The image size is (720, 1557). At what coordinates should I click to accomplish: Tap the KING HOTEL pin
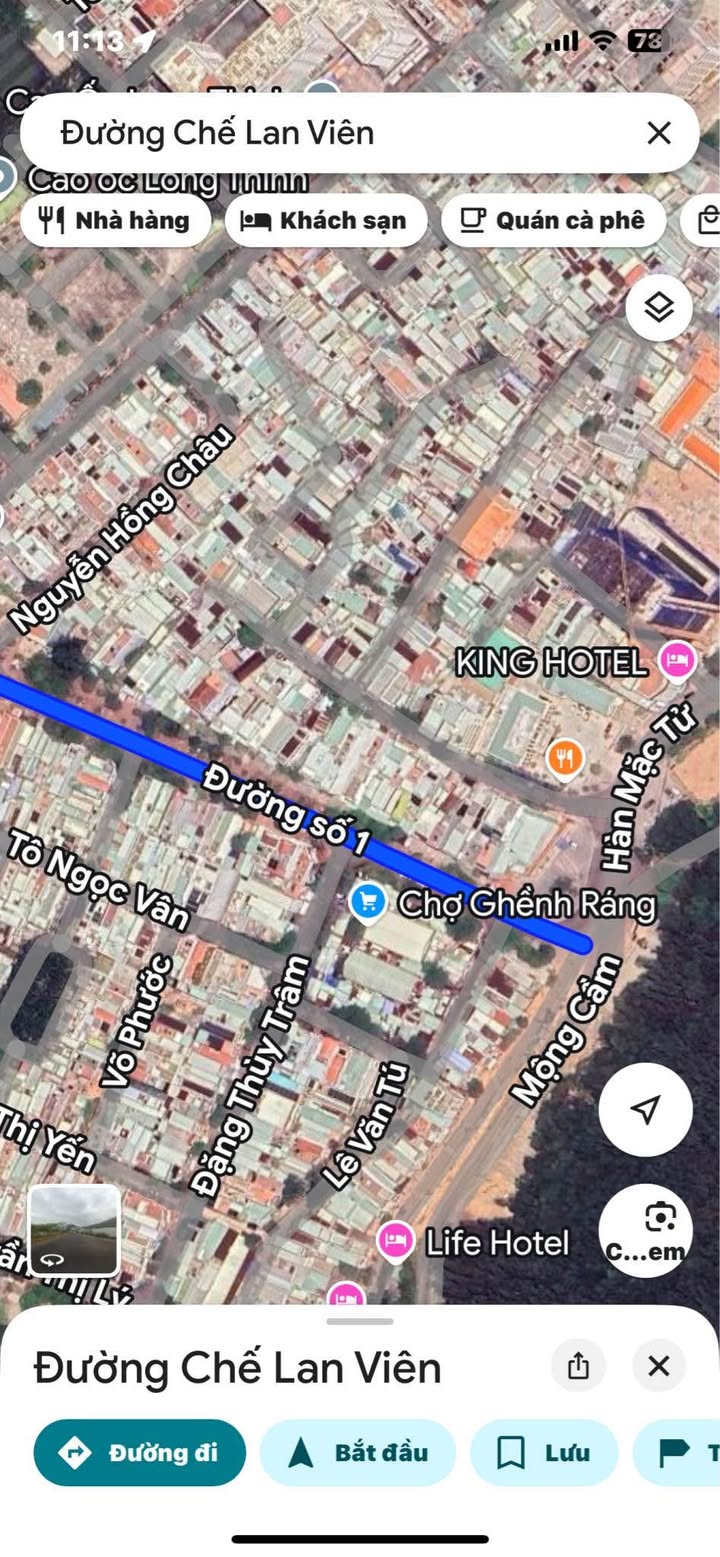(x=677, y=660)
